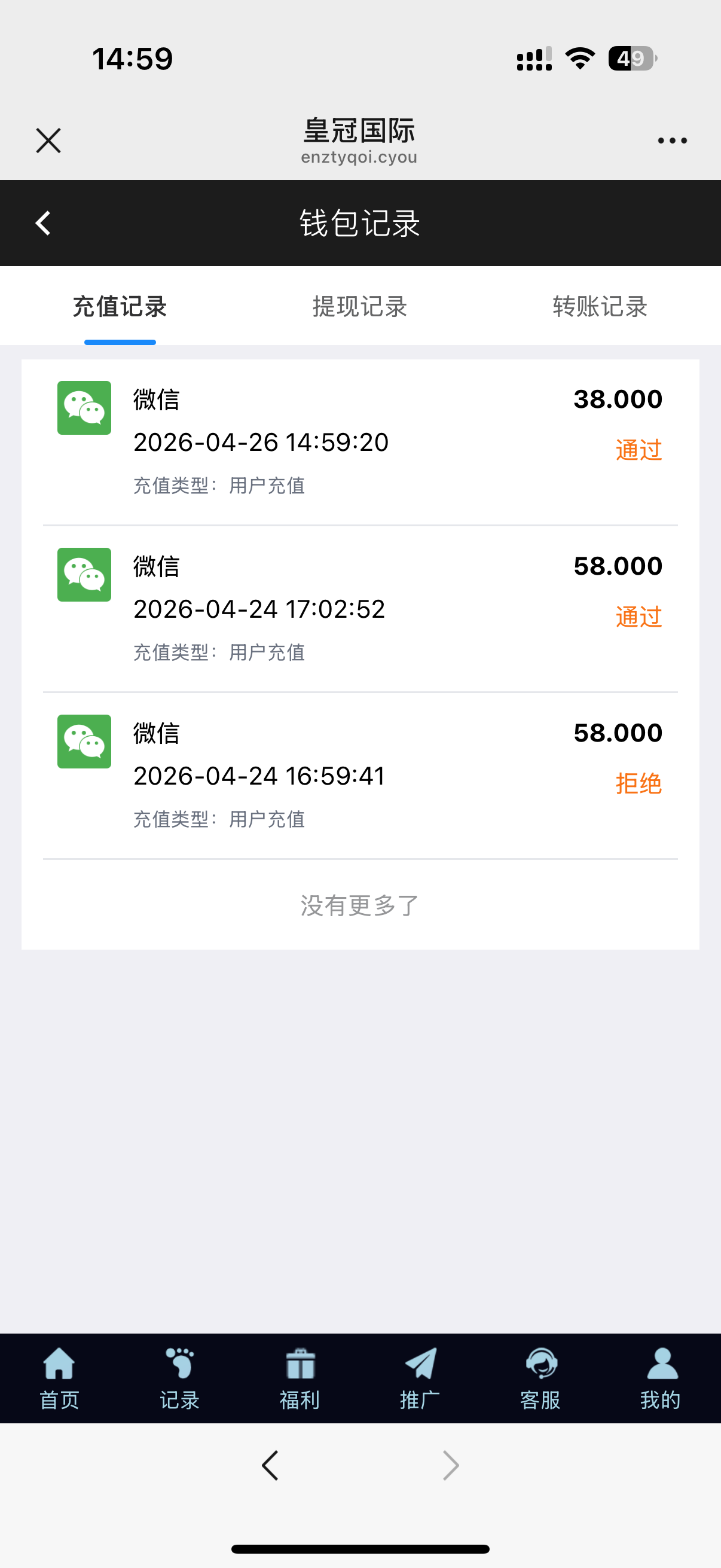Close the in-app browser page
721x1568 pixels.
coord(48,141)
